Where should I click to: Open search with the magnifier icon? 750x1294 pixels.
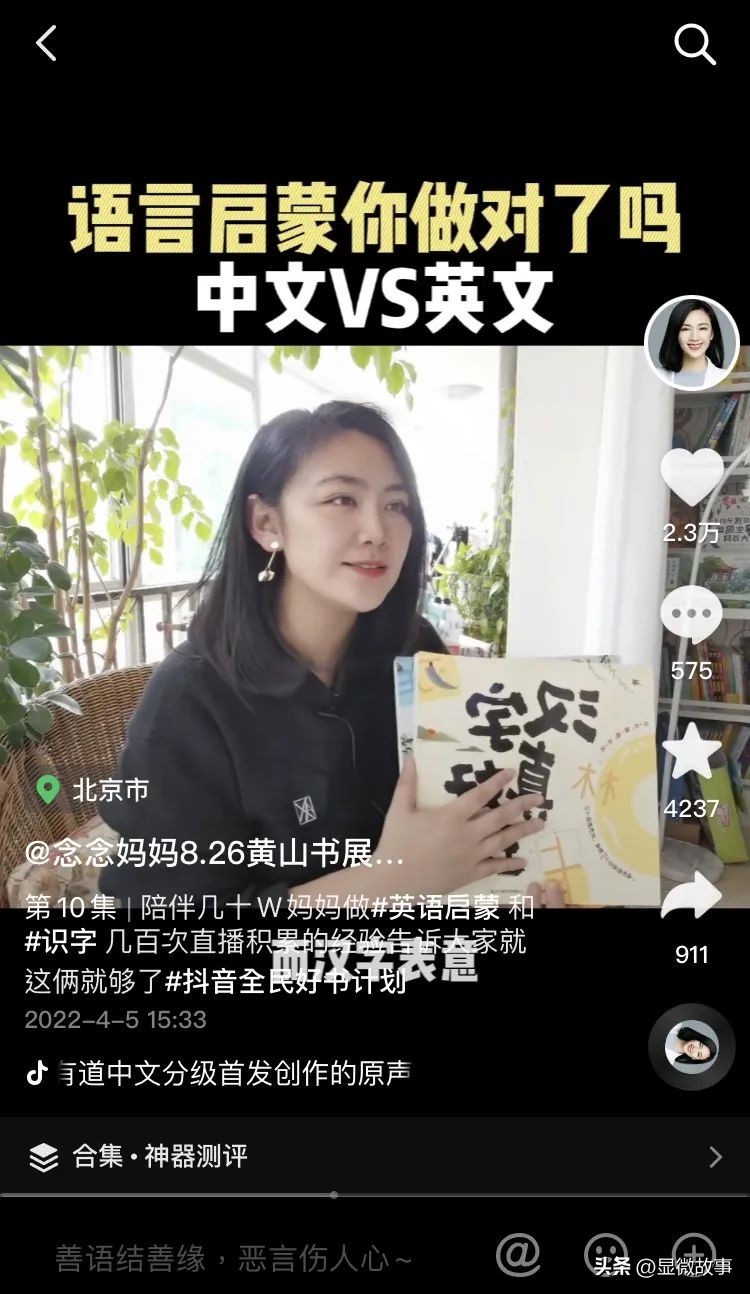[x=694, y=44]
